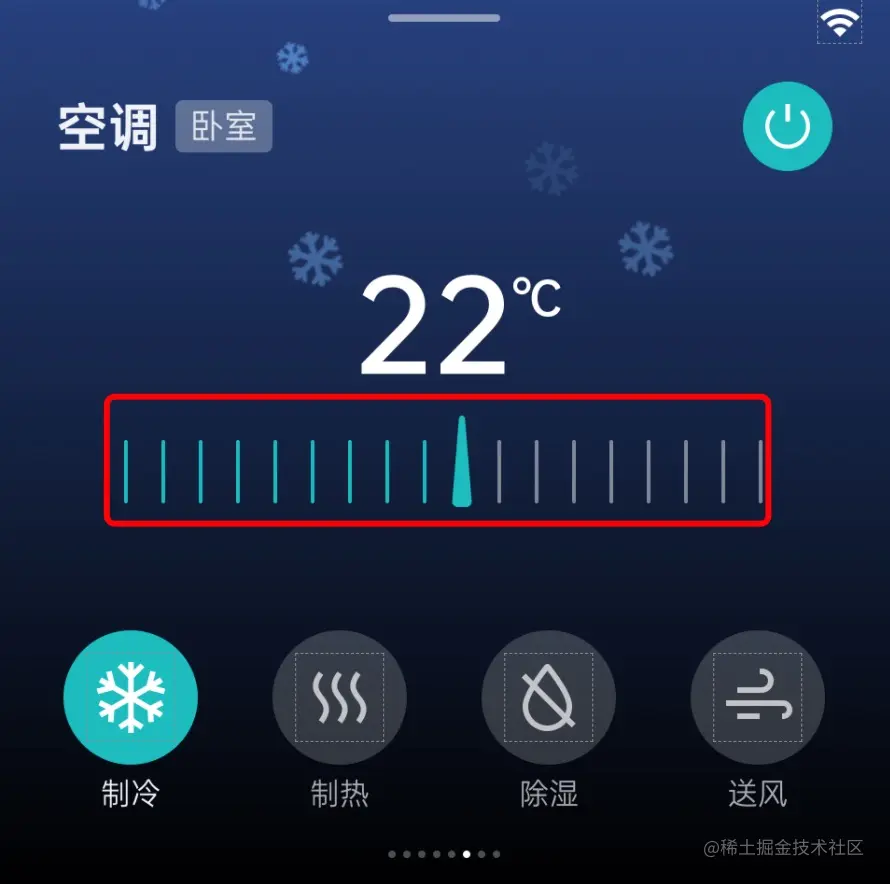Choose 送风 fan mode
890x884 pixels.
pyautogui.click(x=757, y=697)
